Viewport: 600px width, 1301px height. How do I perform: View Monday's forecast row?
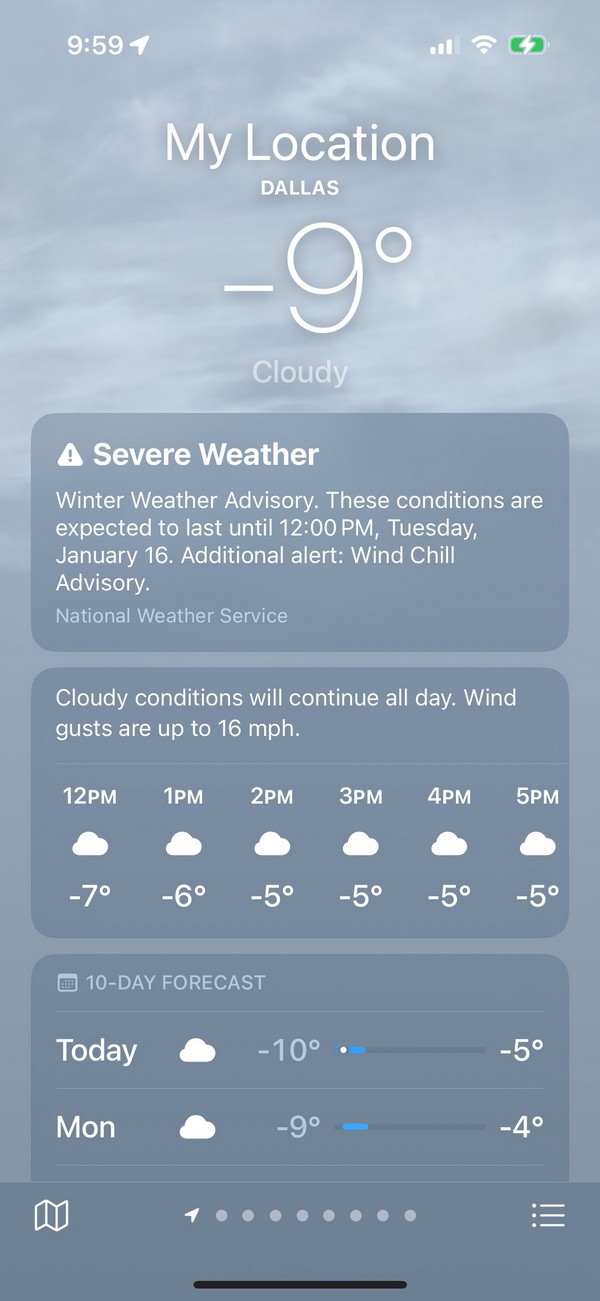point(300,1127)
